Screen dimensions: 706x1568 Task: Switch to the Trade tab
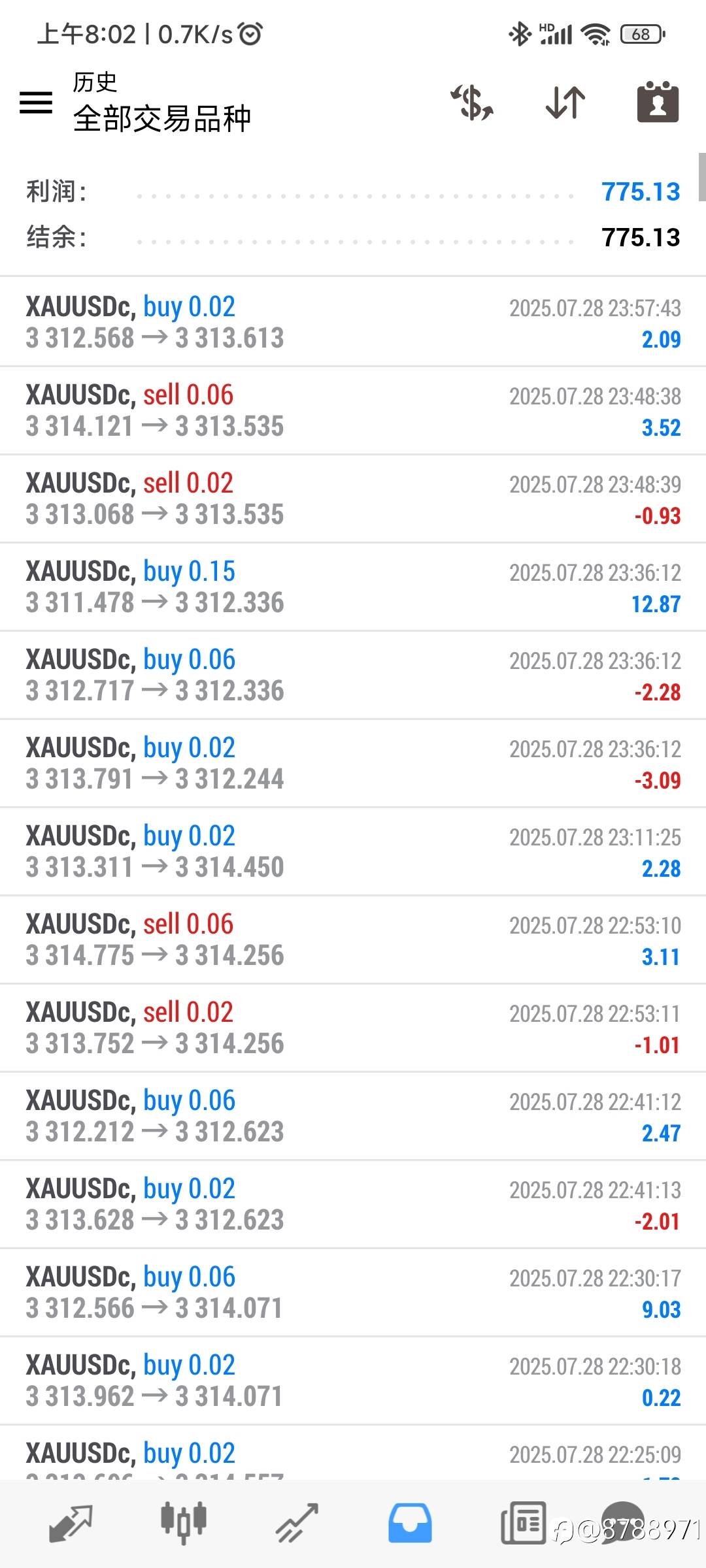point(297,1524)
